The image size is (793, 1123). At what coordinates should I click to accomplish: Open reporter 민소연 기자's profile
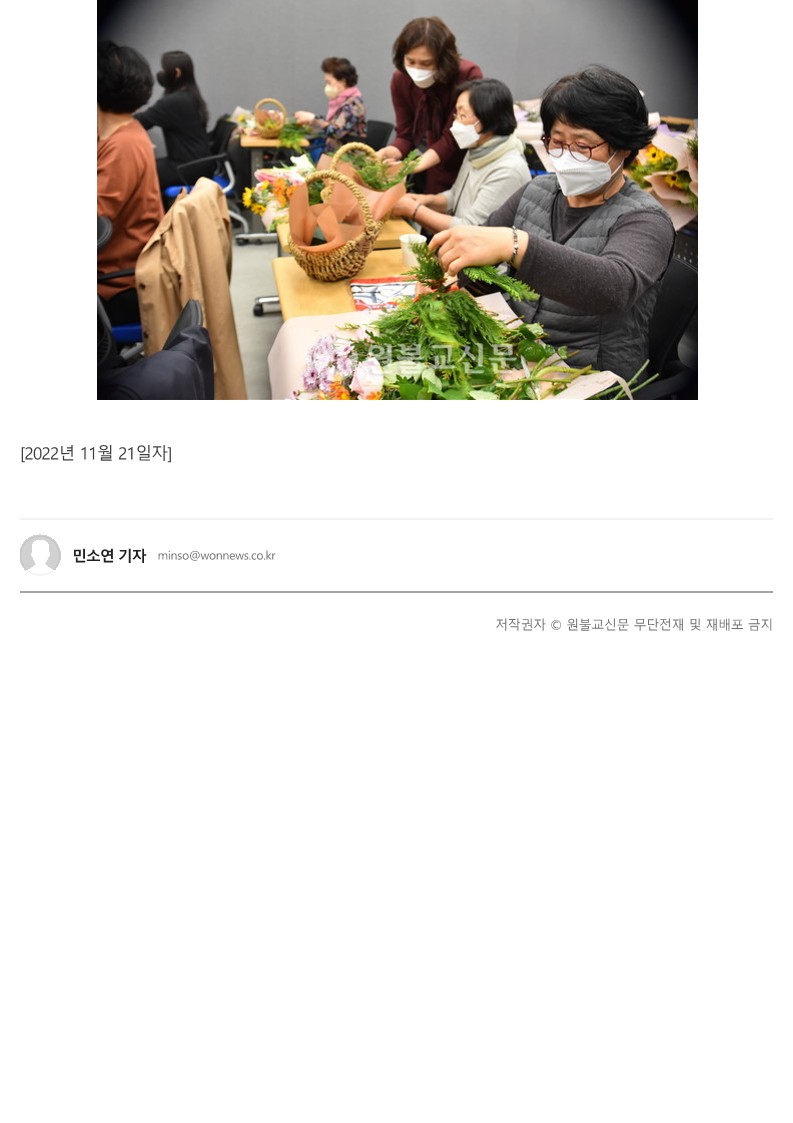(109, 556)
